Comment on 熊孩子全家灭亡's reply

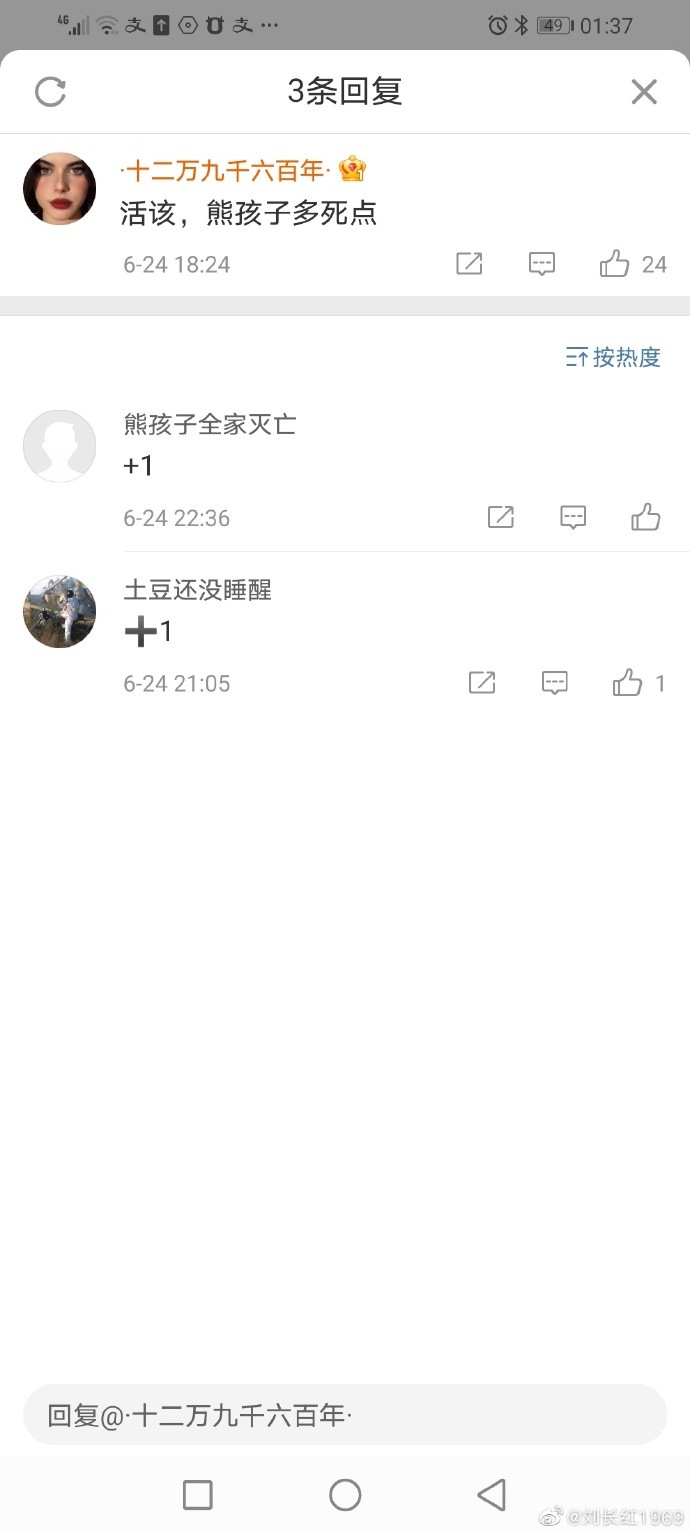pos(572,517)
